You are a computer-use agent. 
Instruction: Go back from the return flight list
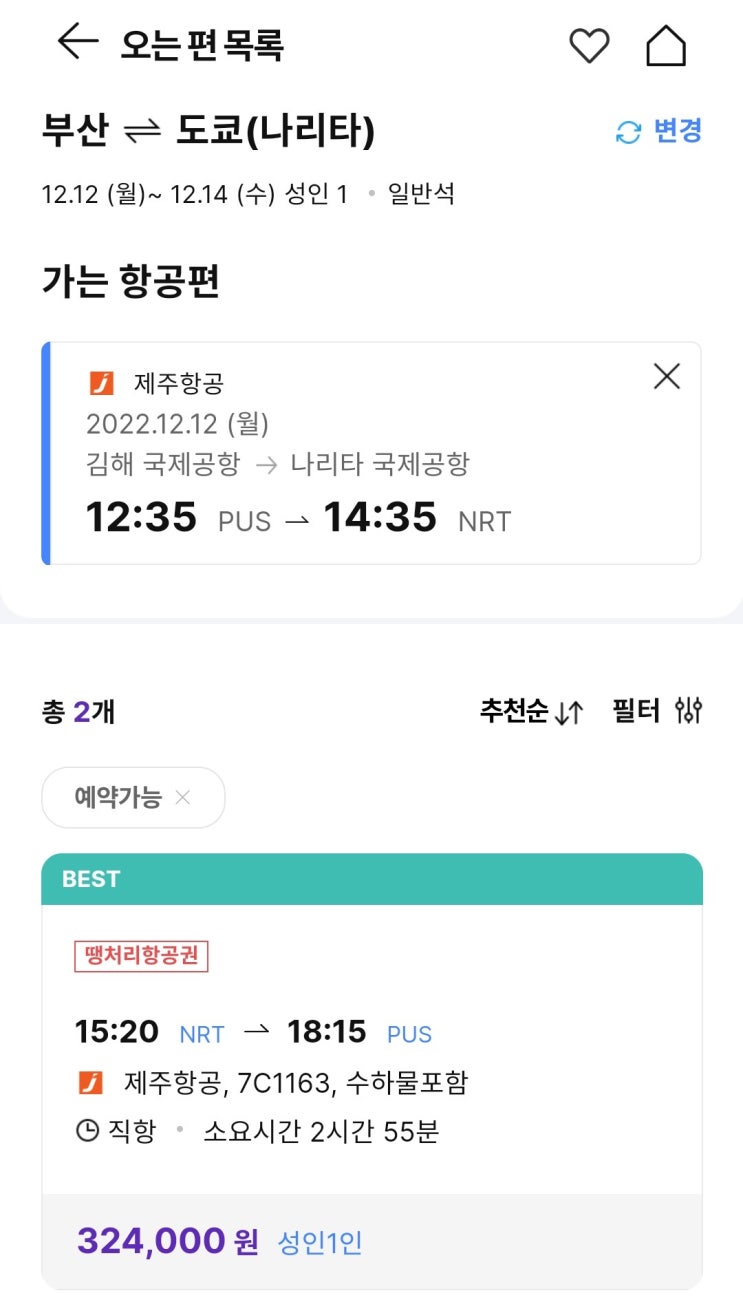77,43
